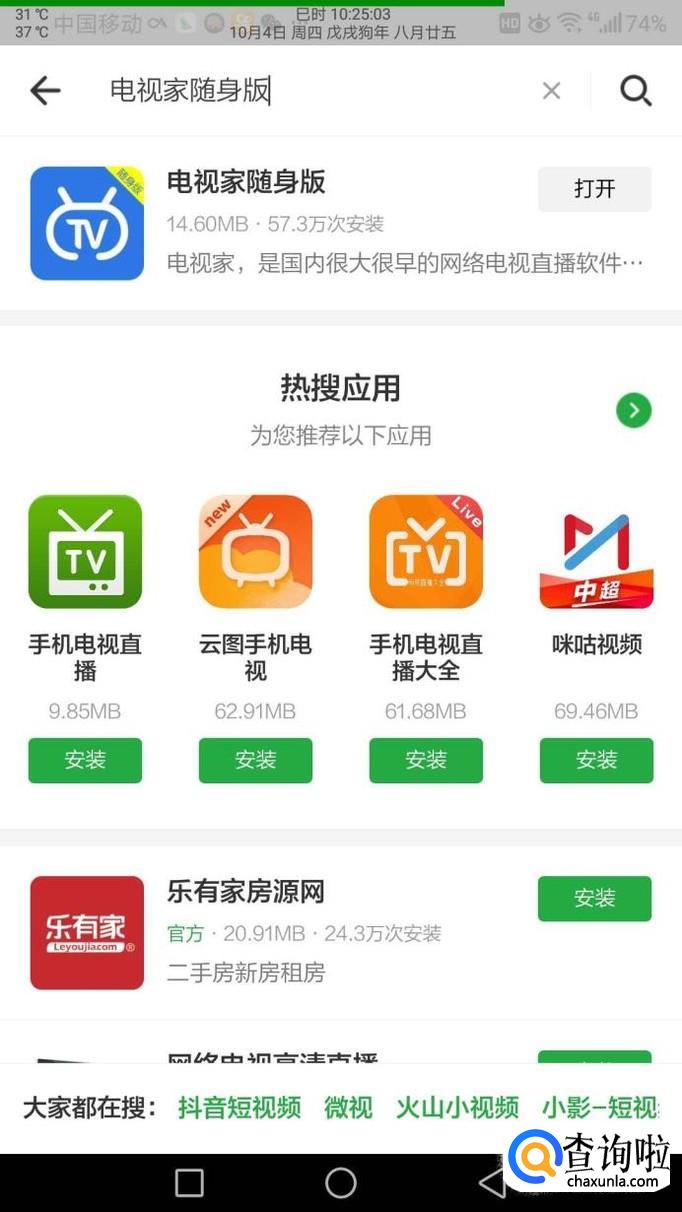Screen dimensions: 682x1212
Task: Clear the search text 电视家随身版
Action: pos(551,91)
